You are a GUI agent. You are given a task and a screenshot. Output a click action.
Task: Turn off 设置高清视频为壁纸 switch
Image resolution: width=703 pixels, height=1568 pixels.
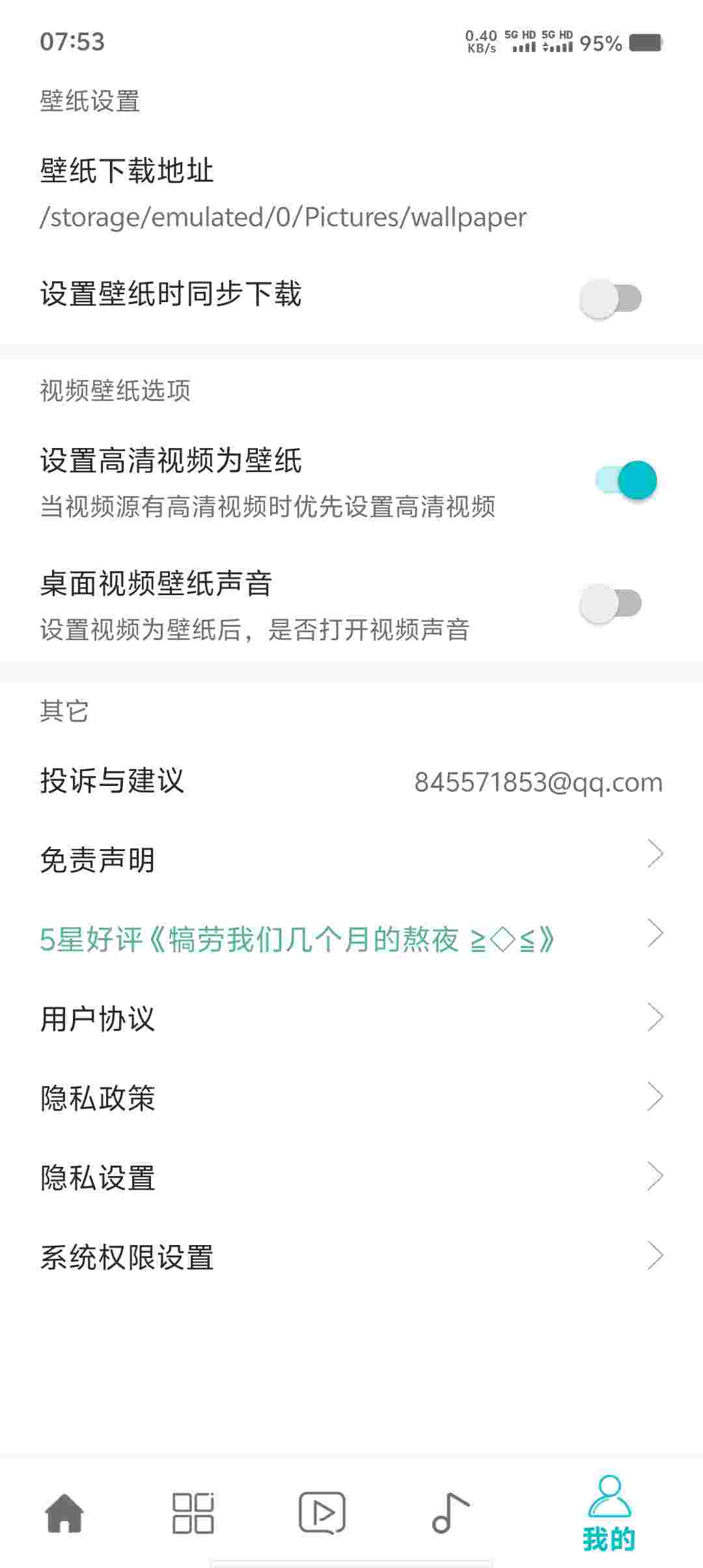click(x=626, y=481)
